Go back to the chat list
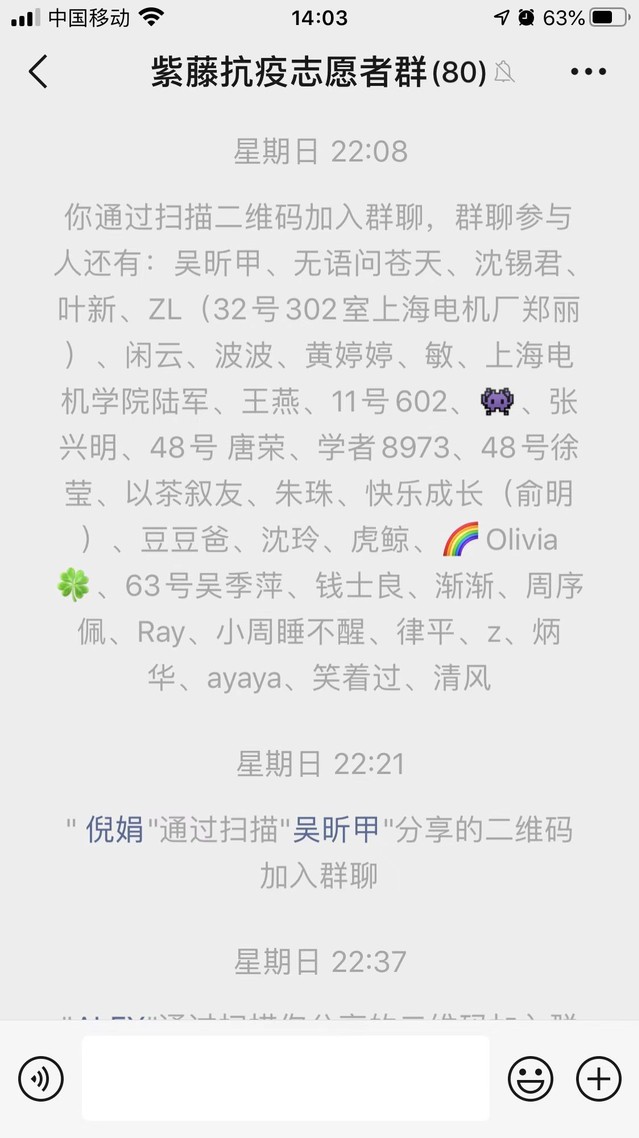This screenshot has height=1138, width=639. 38,72
